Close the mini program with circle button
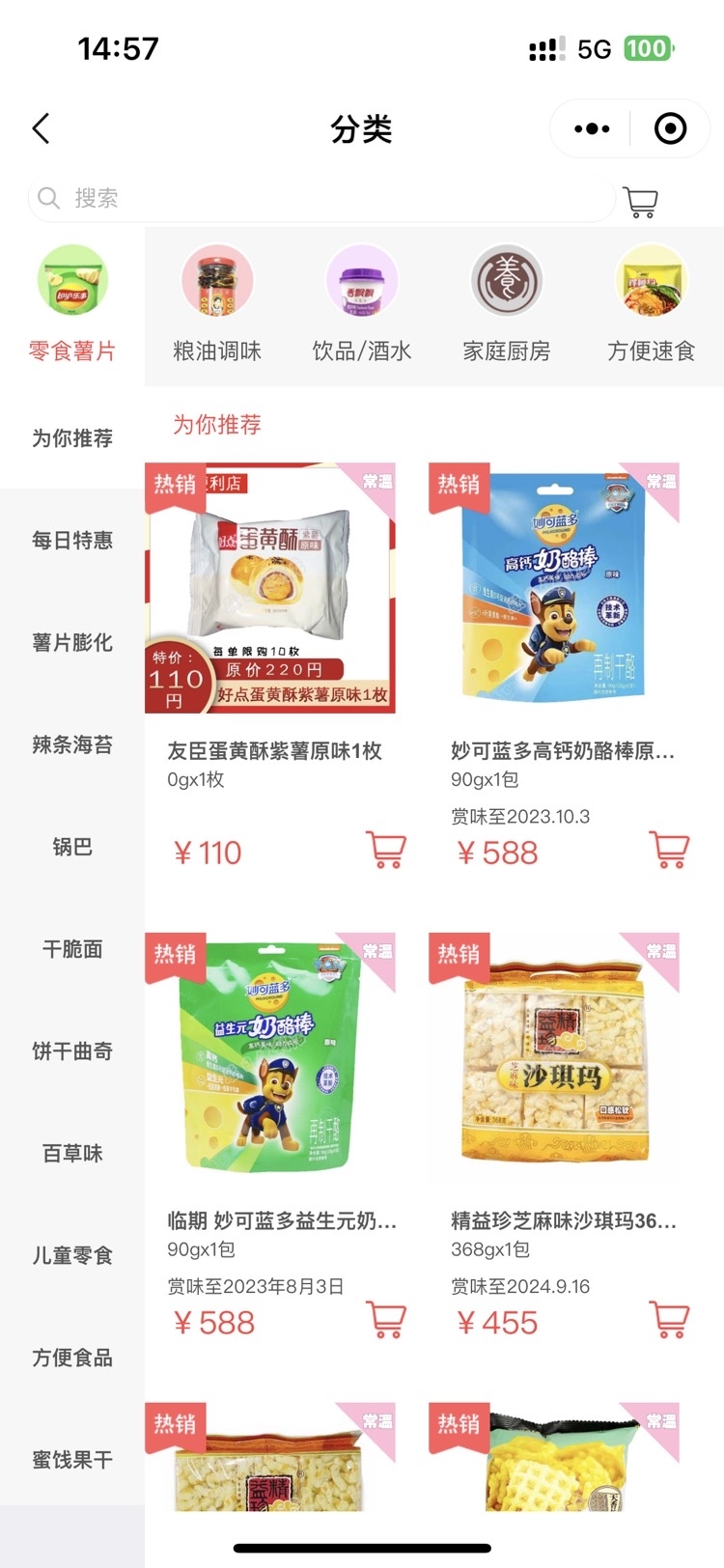The width and height of the screenshot is (724, 1568). point(670,128)
